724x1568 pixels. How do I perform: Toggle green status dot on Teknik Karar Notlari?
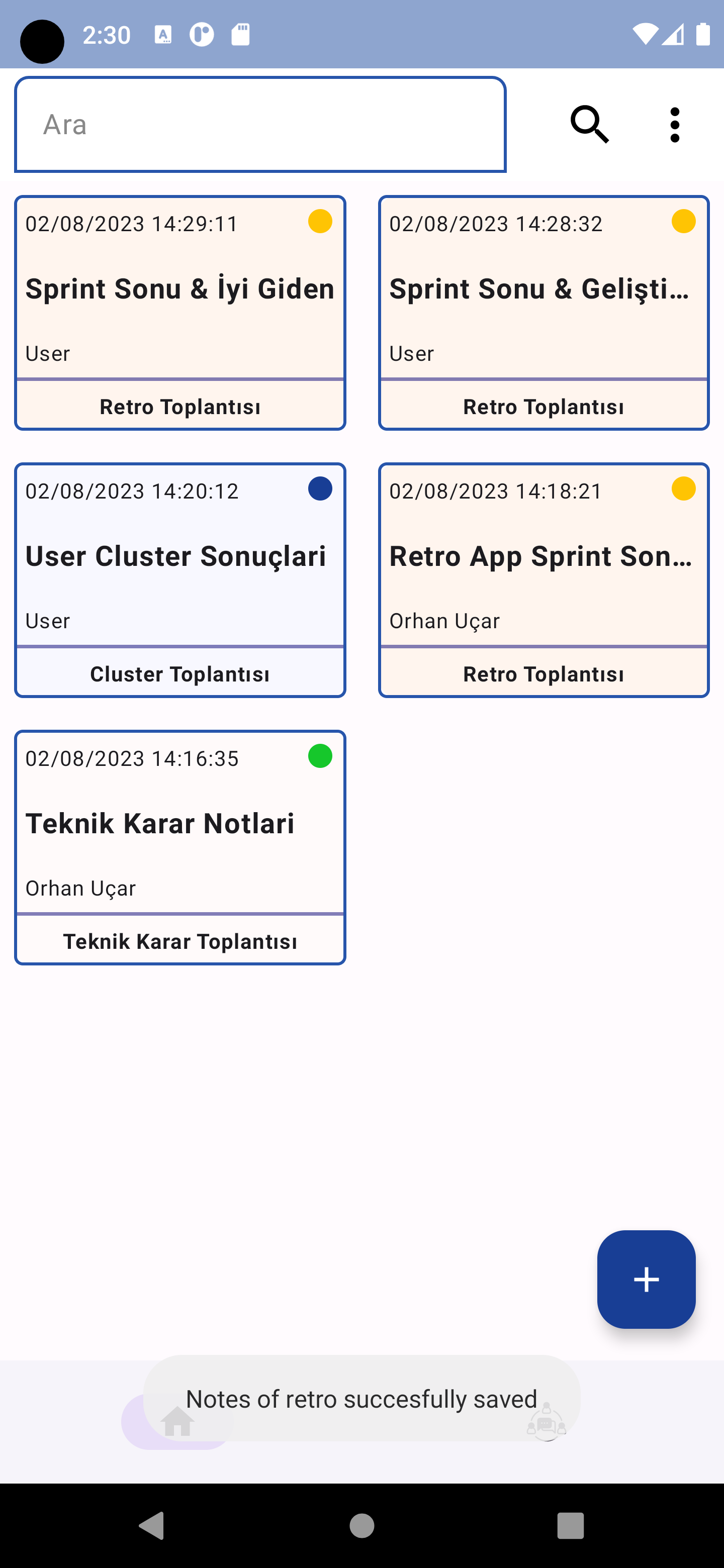tap(320, 756)
